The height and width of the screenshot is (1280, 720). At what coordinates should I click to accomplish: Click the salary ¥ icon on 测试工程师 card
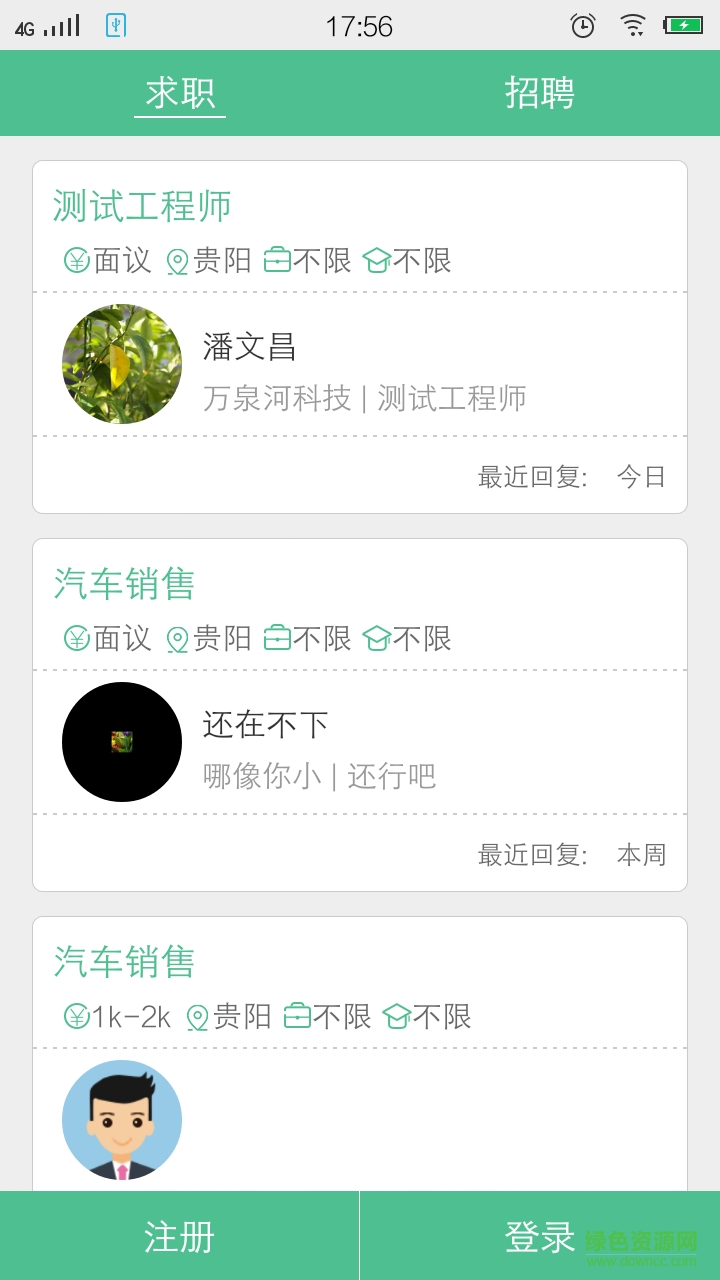70,260
